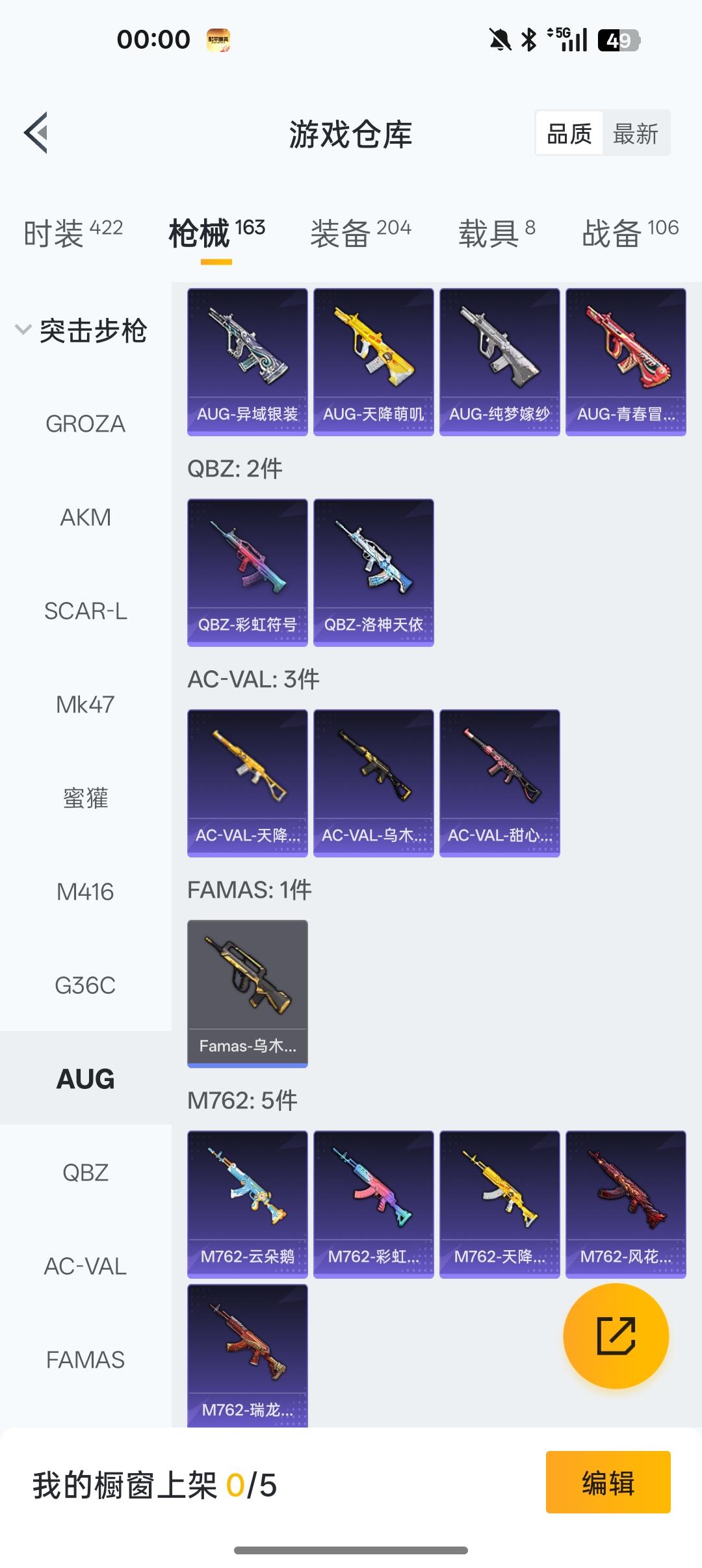Open the M762-云朵鹅 skin

click(248, 1204)
